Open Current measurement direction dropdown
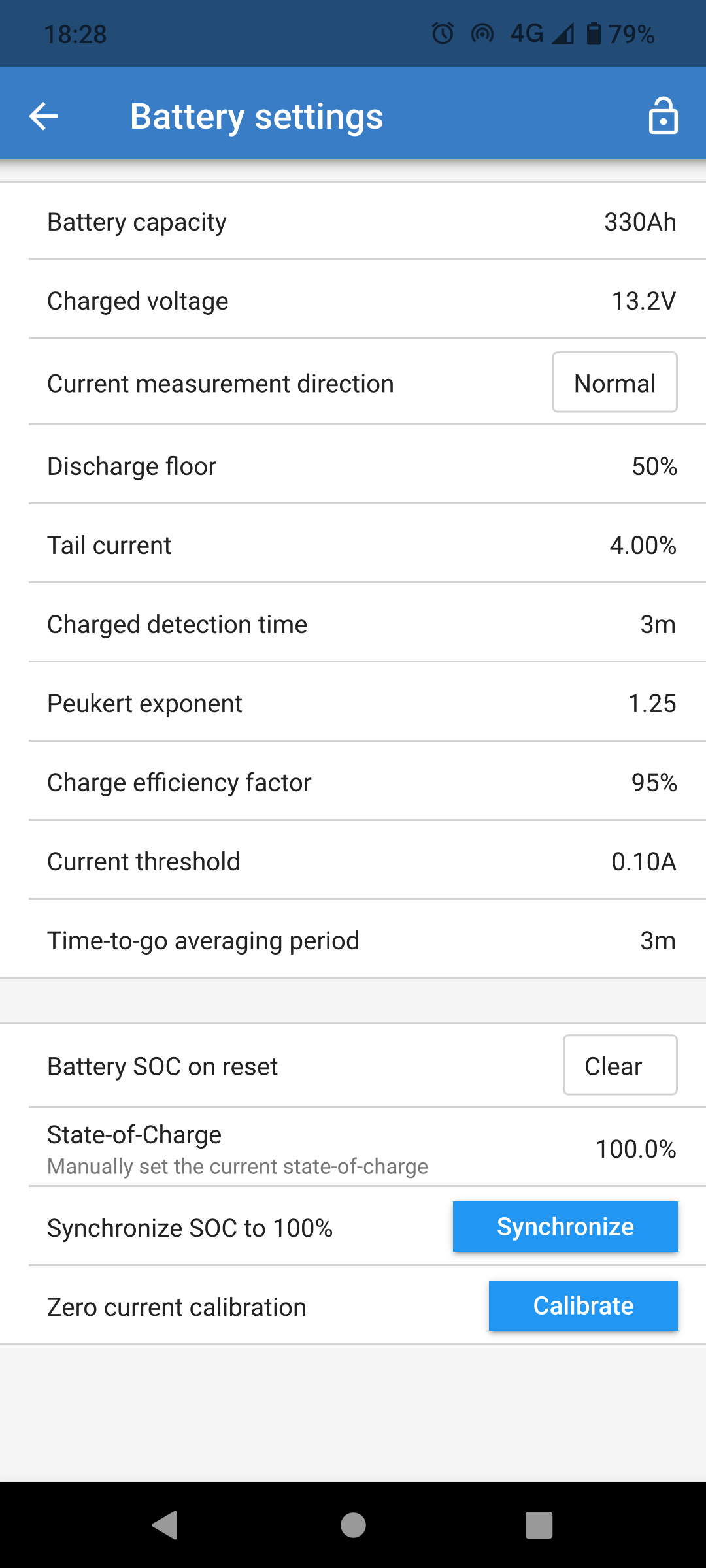This screenshot has width=706, height=1568. [x=614, y=383]
